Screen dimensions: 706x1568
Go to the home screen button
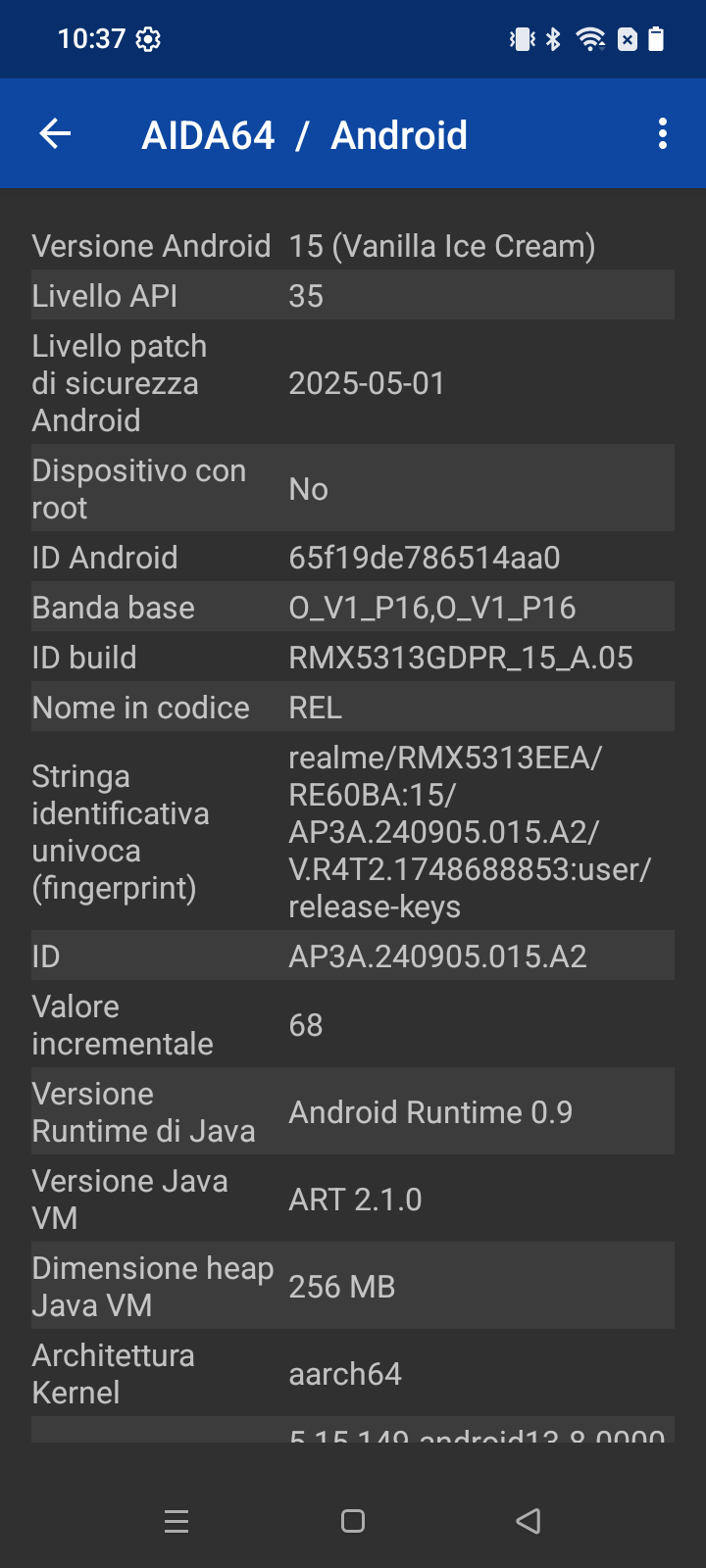point(353,1521)
